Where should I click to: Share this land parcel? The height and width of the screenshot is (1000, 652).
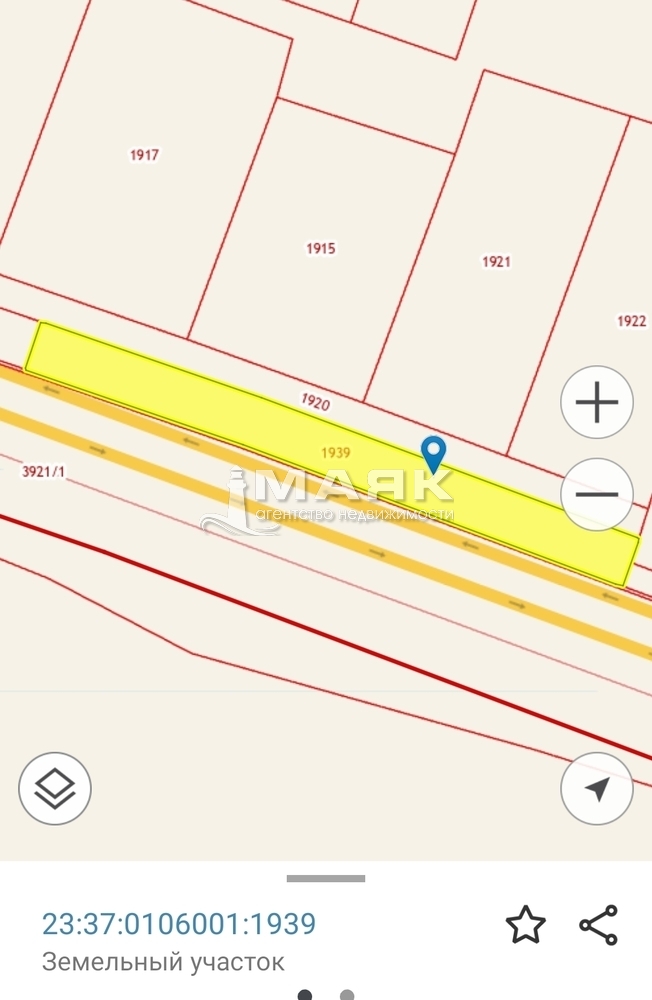[x=599, y=925]
